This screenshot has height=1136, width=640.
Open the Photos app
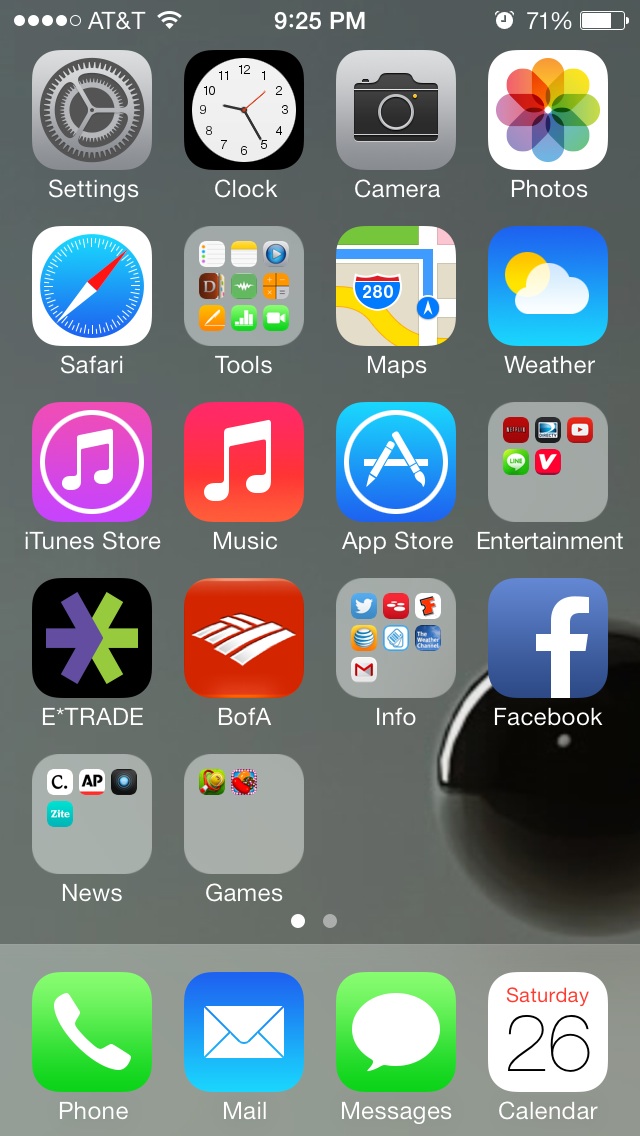click(x=548, y=110)
